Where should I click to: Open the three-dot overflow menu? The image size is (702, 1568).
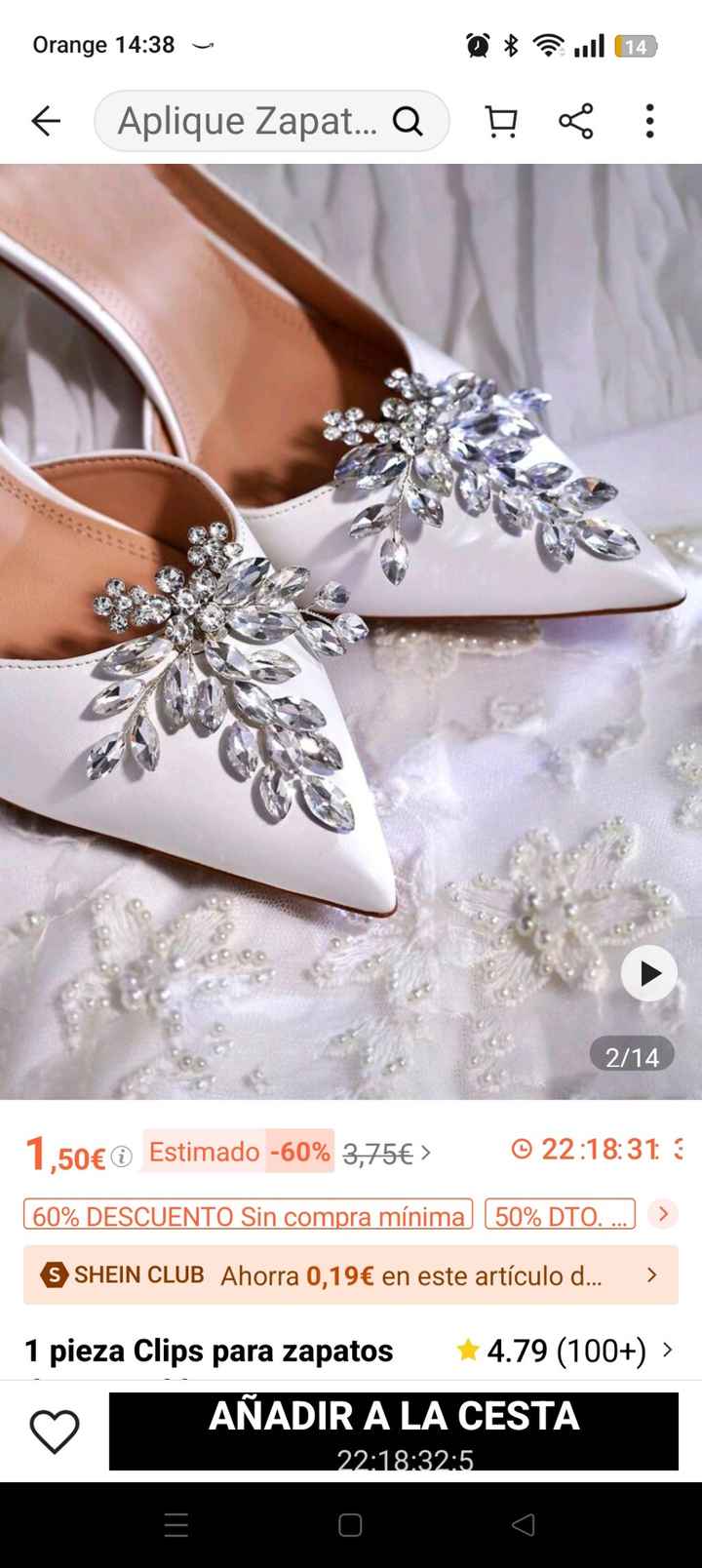click(648, 121)
